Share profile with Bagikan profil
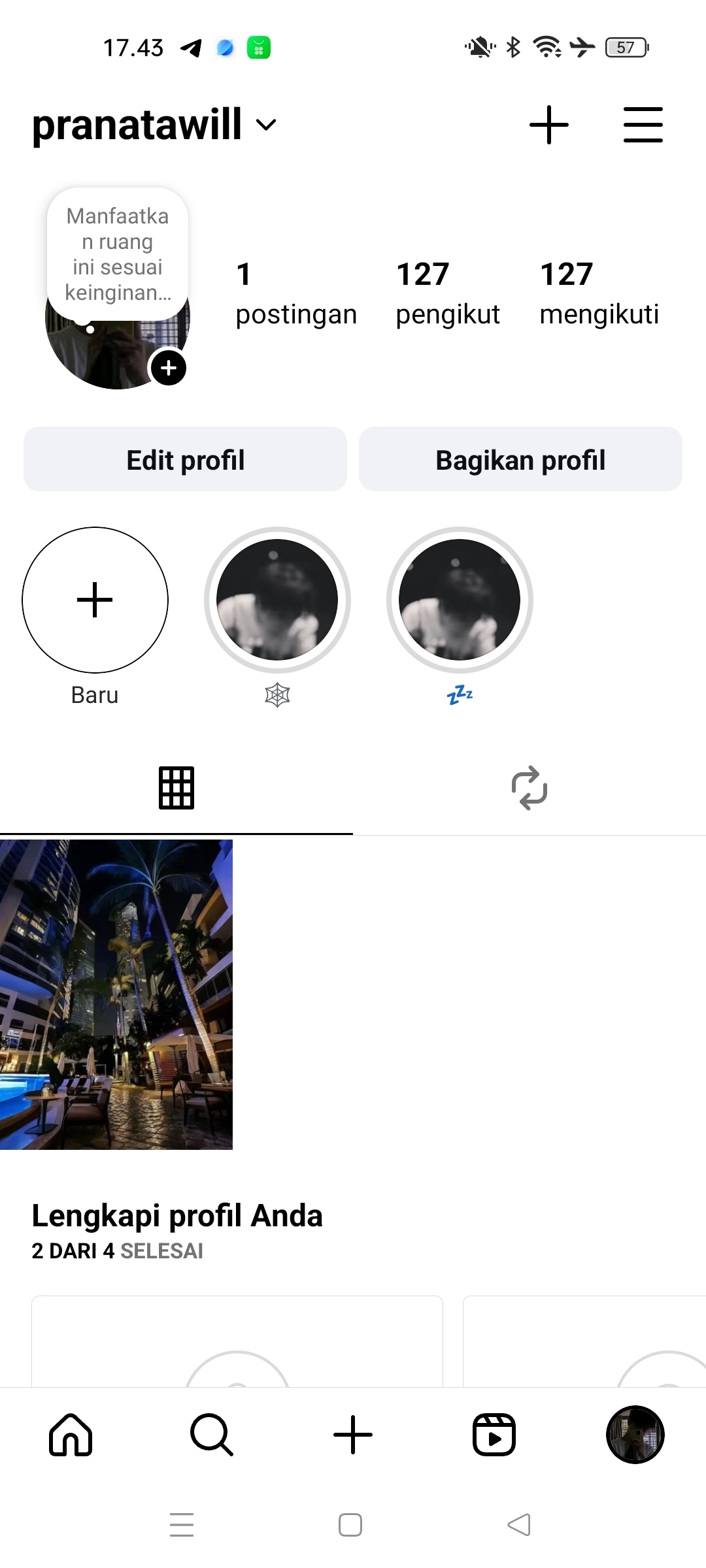Screen dimensions: 706x1568 coord(520,459)
